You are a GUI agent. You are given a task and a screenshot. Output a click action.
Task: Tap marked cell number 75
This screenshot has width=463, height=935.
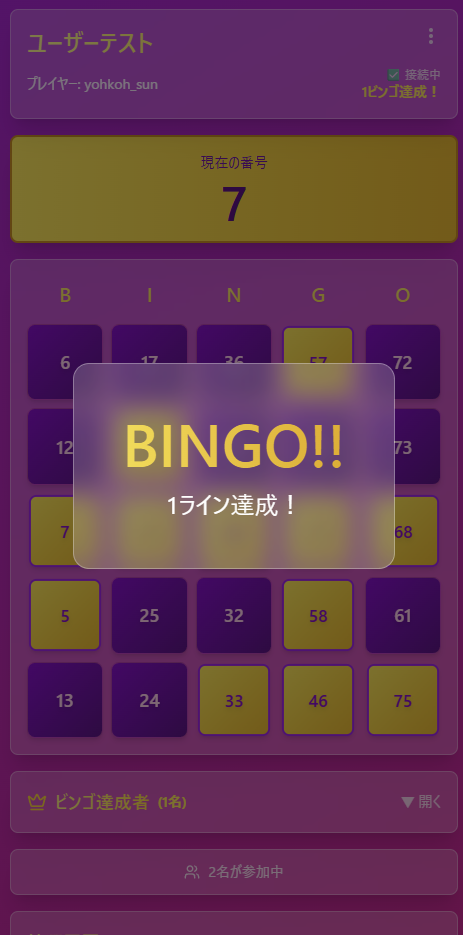coord(403,700)
